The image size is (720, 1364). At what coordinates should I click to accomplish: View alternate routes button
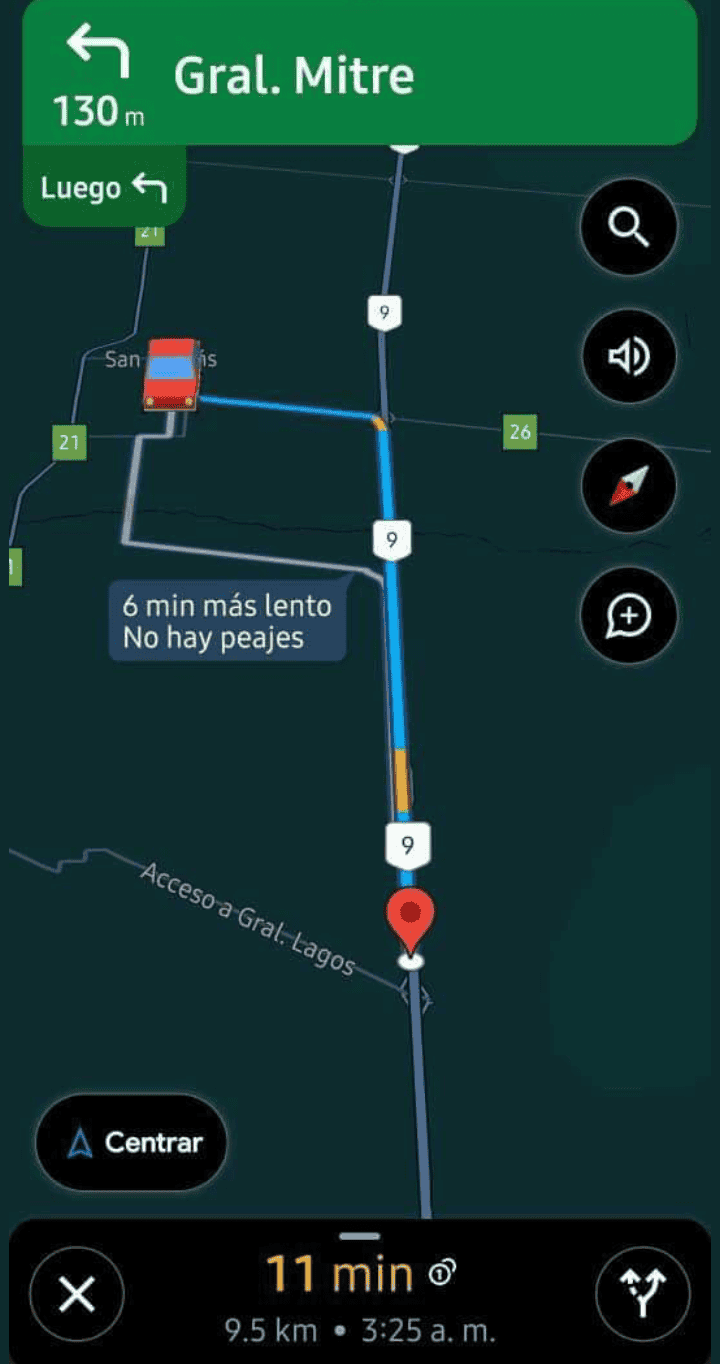[x=643, y=1295]
